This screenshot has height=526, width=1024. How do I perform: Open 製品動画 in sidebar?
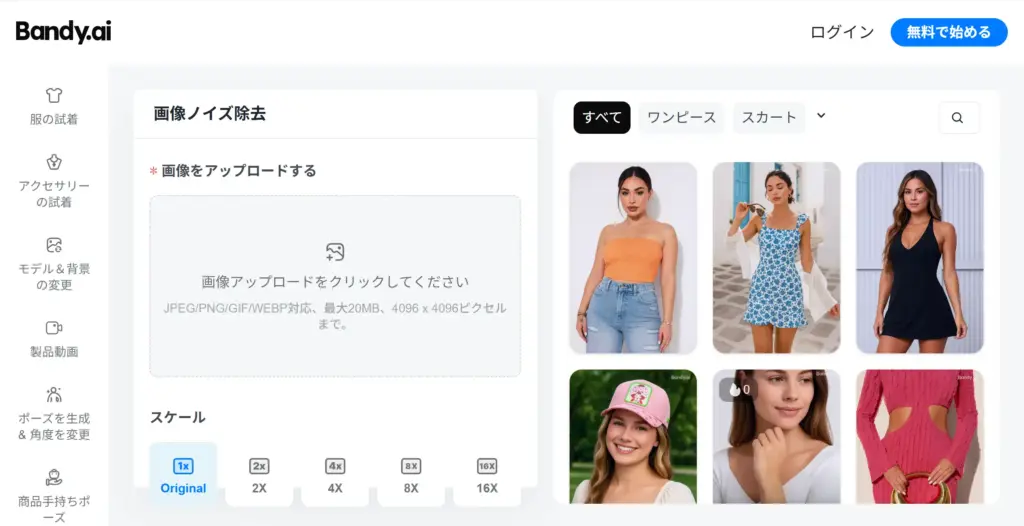point(54,339)
